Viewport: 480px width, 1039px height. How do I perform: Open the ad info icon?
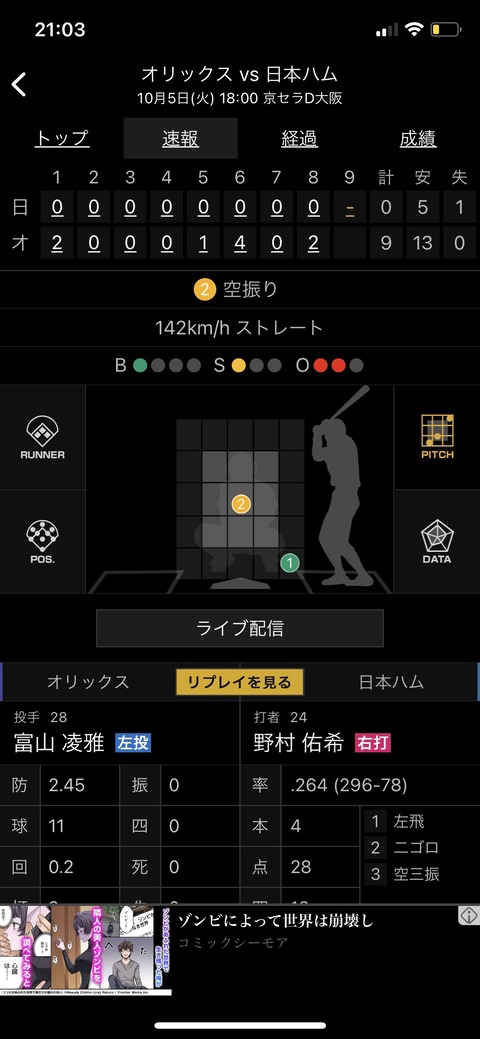469,916
